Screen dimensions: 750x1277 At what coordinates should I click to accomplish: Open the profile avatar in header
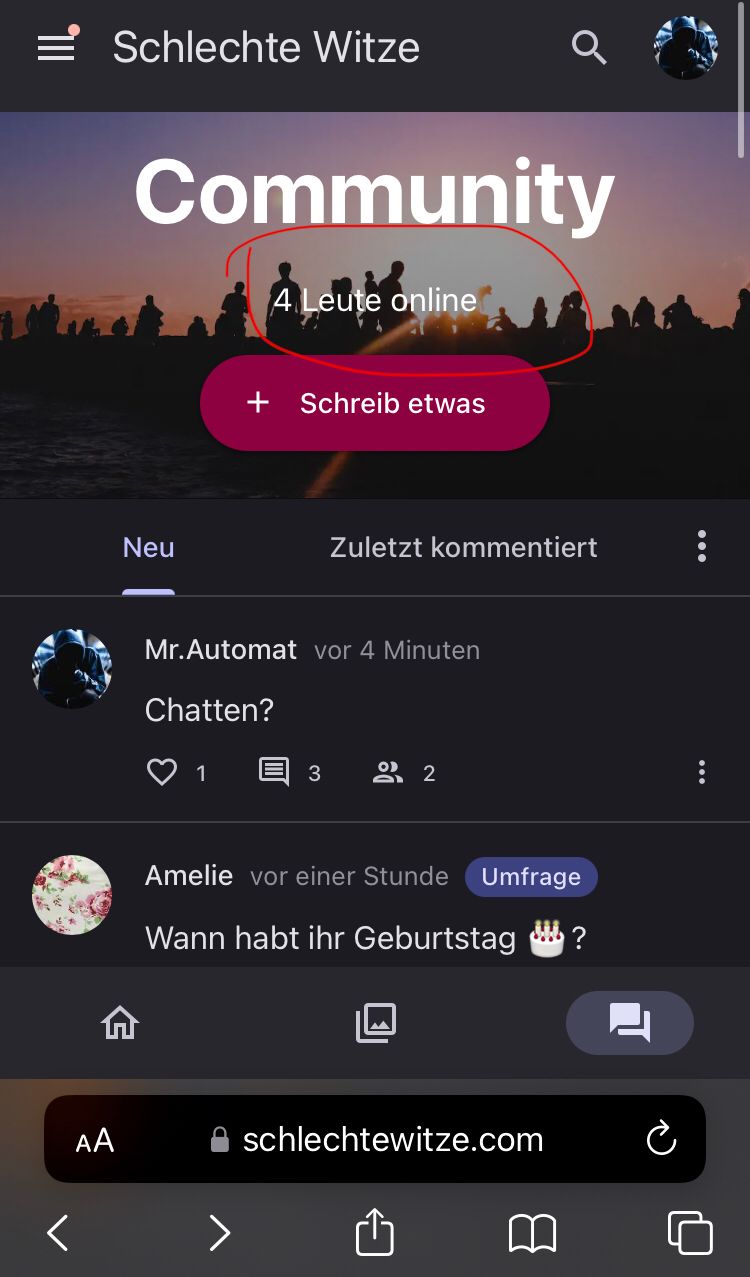pyautogui.click(x=686, y=47)
